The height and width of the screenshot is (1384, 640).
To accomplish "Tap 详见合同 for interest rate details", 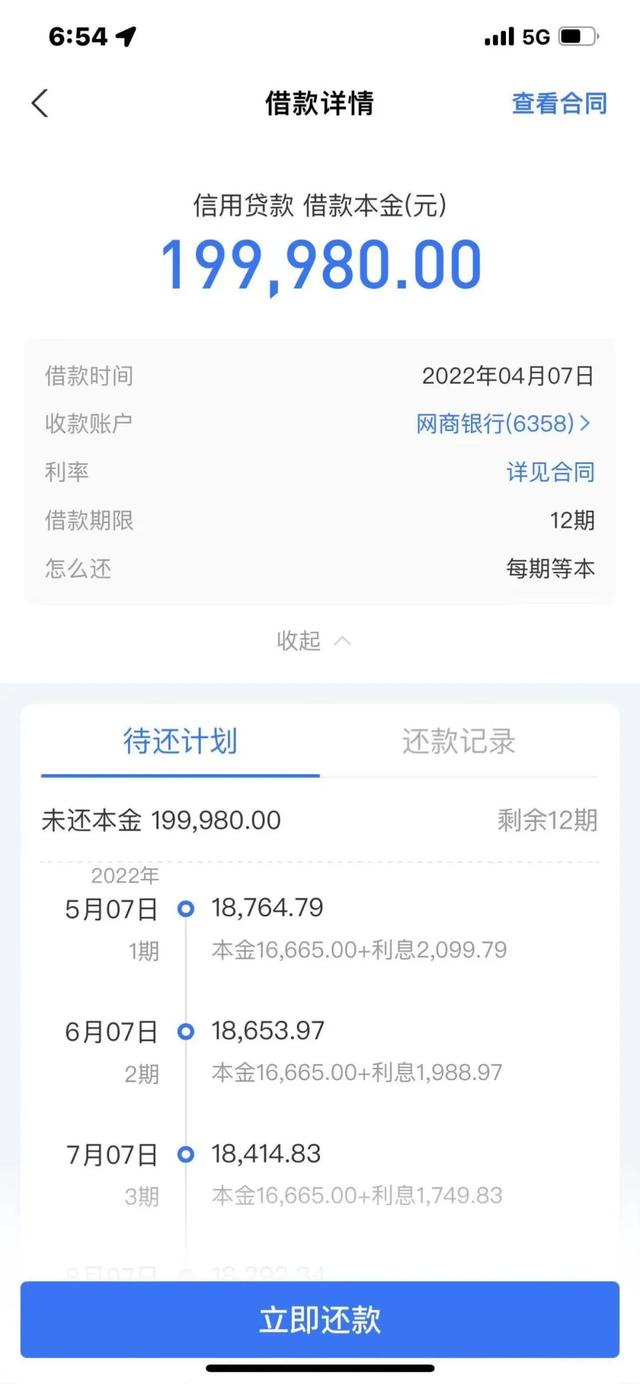I will point(550,472).
